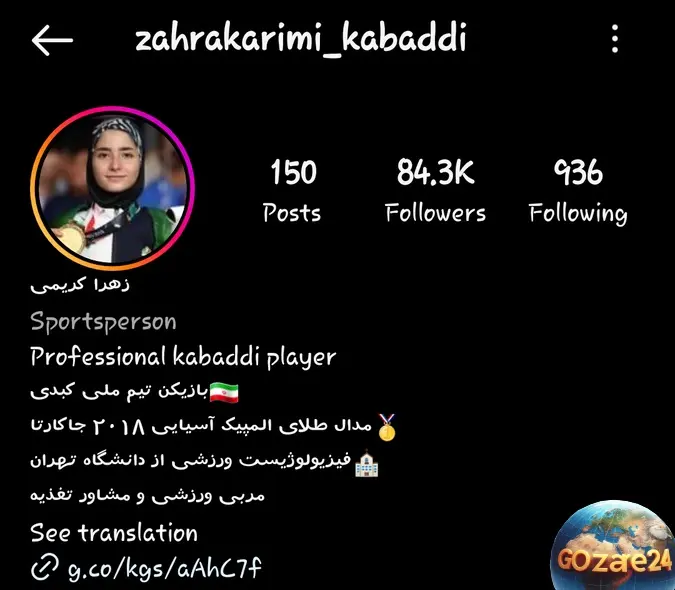Open the g.co/kgs/aAhC7f link
This screenshot has height=590, width=675.
[164, 569]
